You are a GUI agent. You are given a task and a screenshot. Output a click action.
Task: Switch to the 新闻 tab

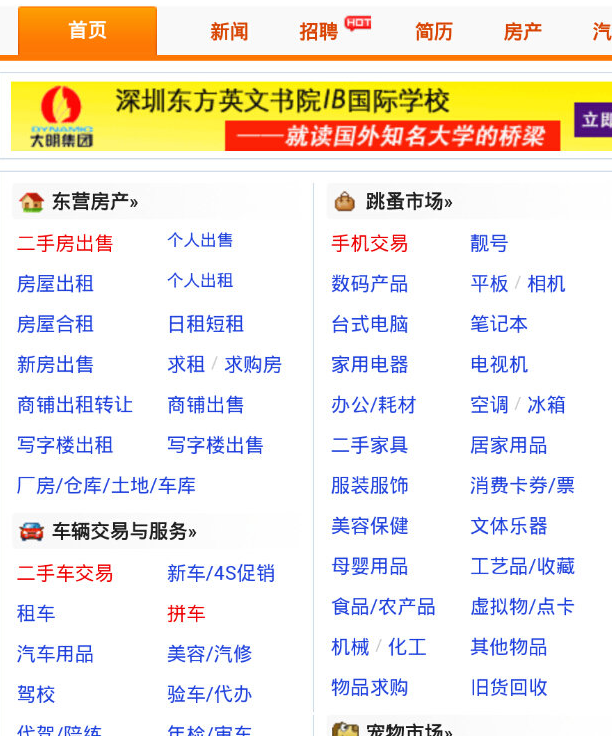(229, 32)
